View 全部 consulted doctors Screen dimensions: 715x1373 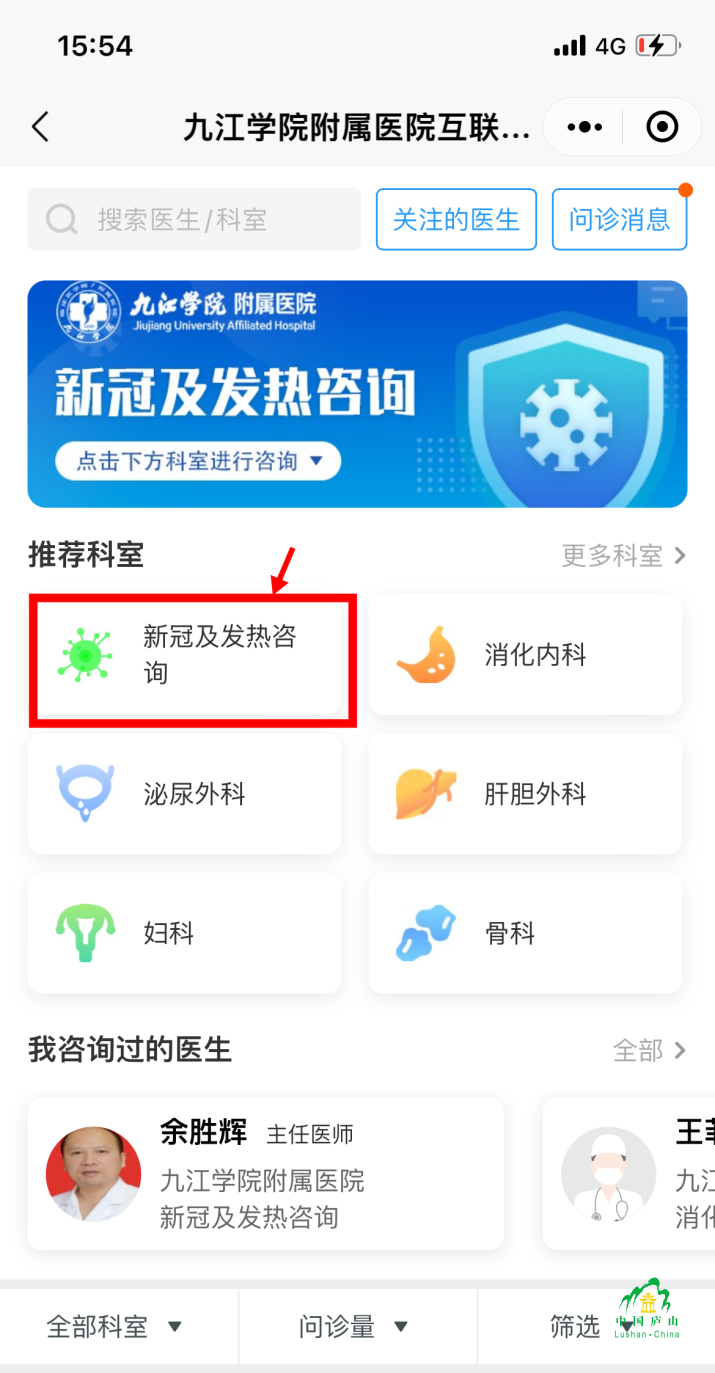649,1050
